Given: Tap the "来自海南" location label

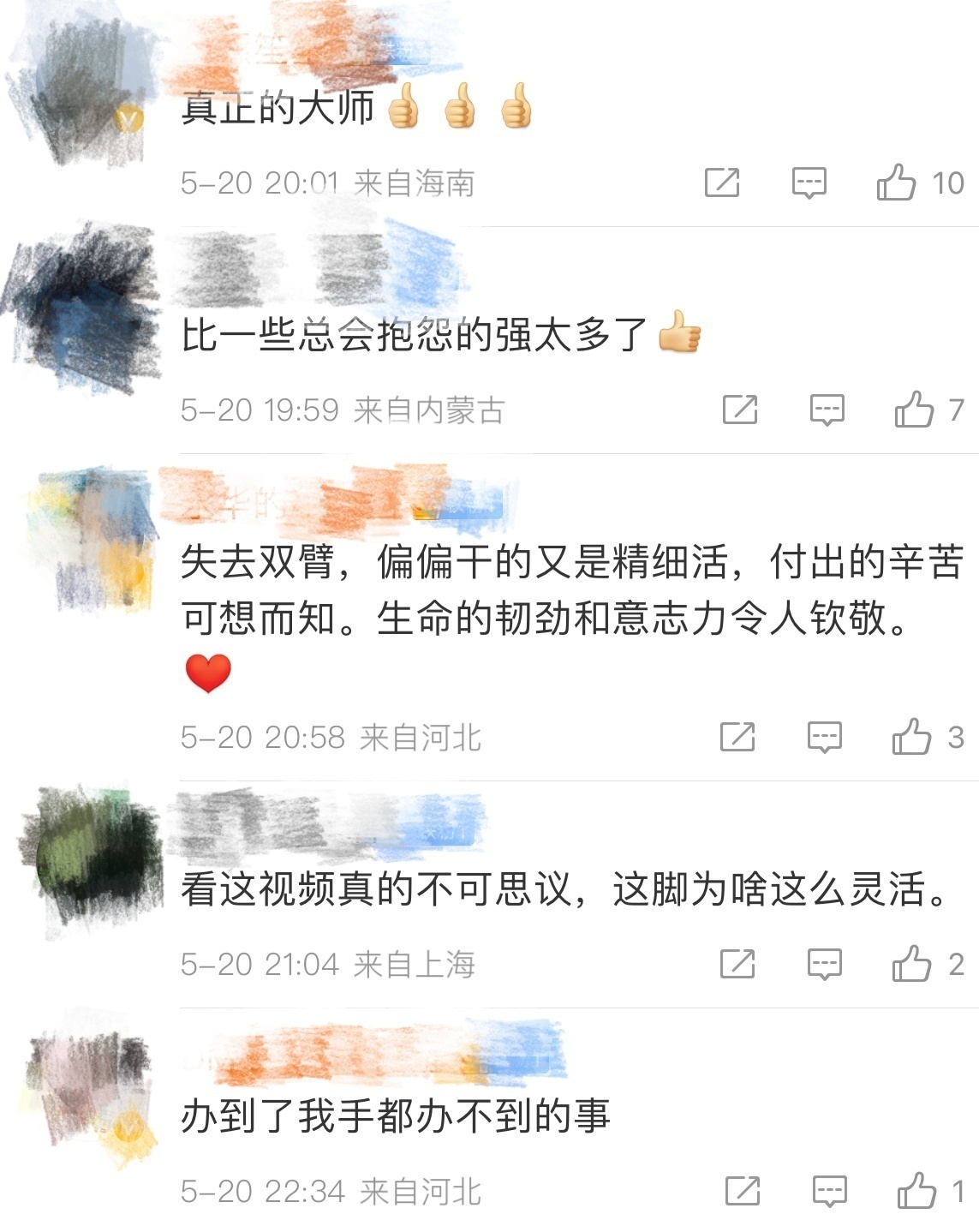Looking at the screenshot, I should coord(415,181).
